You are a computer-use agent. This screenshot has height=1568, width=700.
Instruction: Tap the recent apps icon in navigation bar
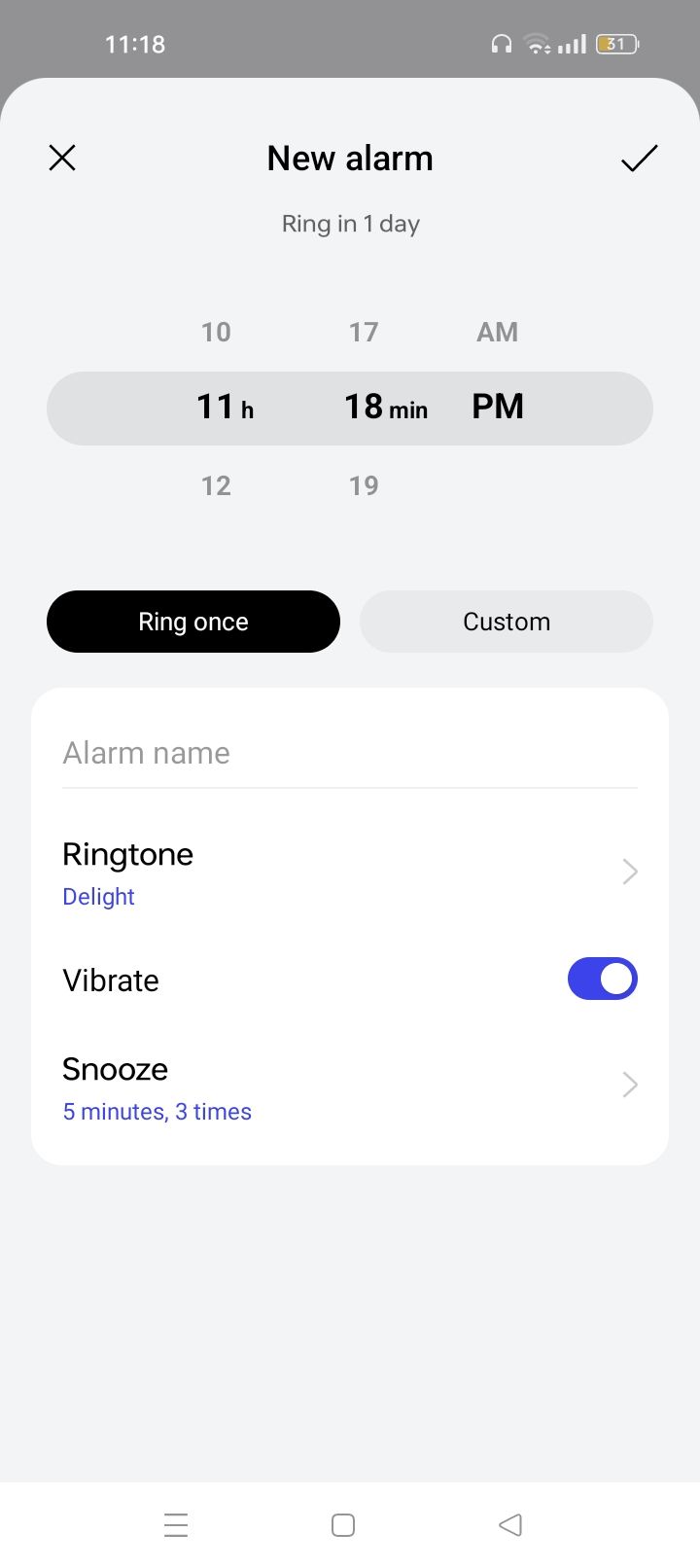[176, 1524]
